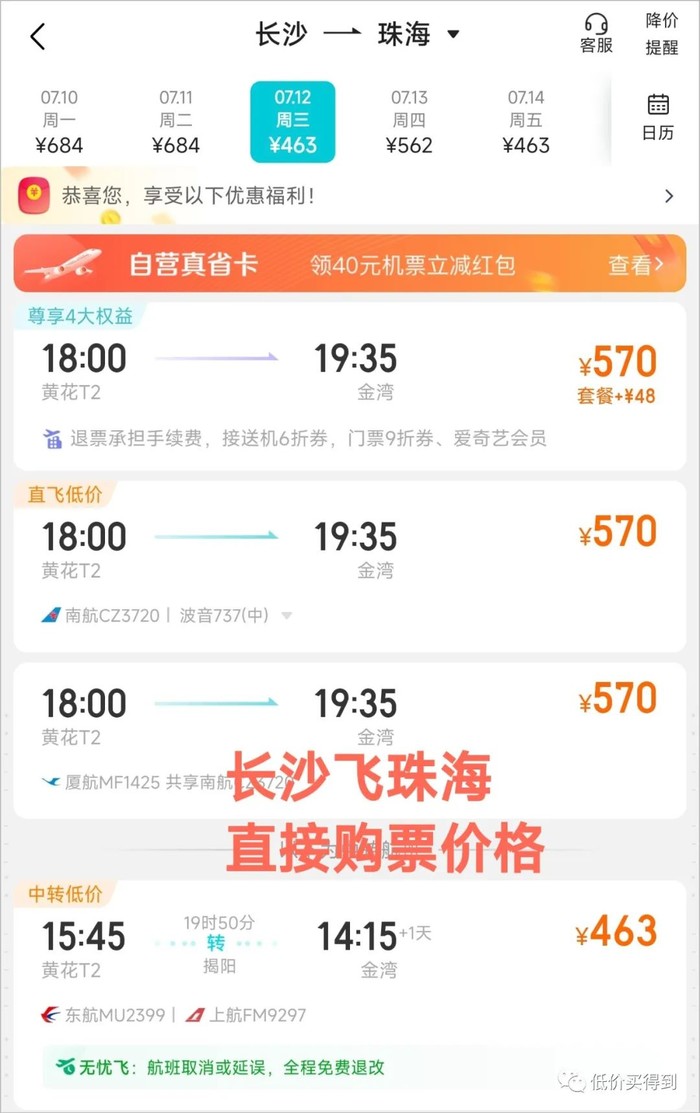Contact 客服 customer service
Image resolution: width=700 pixels, height=1113 pixels.
pos(596,34)
